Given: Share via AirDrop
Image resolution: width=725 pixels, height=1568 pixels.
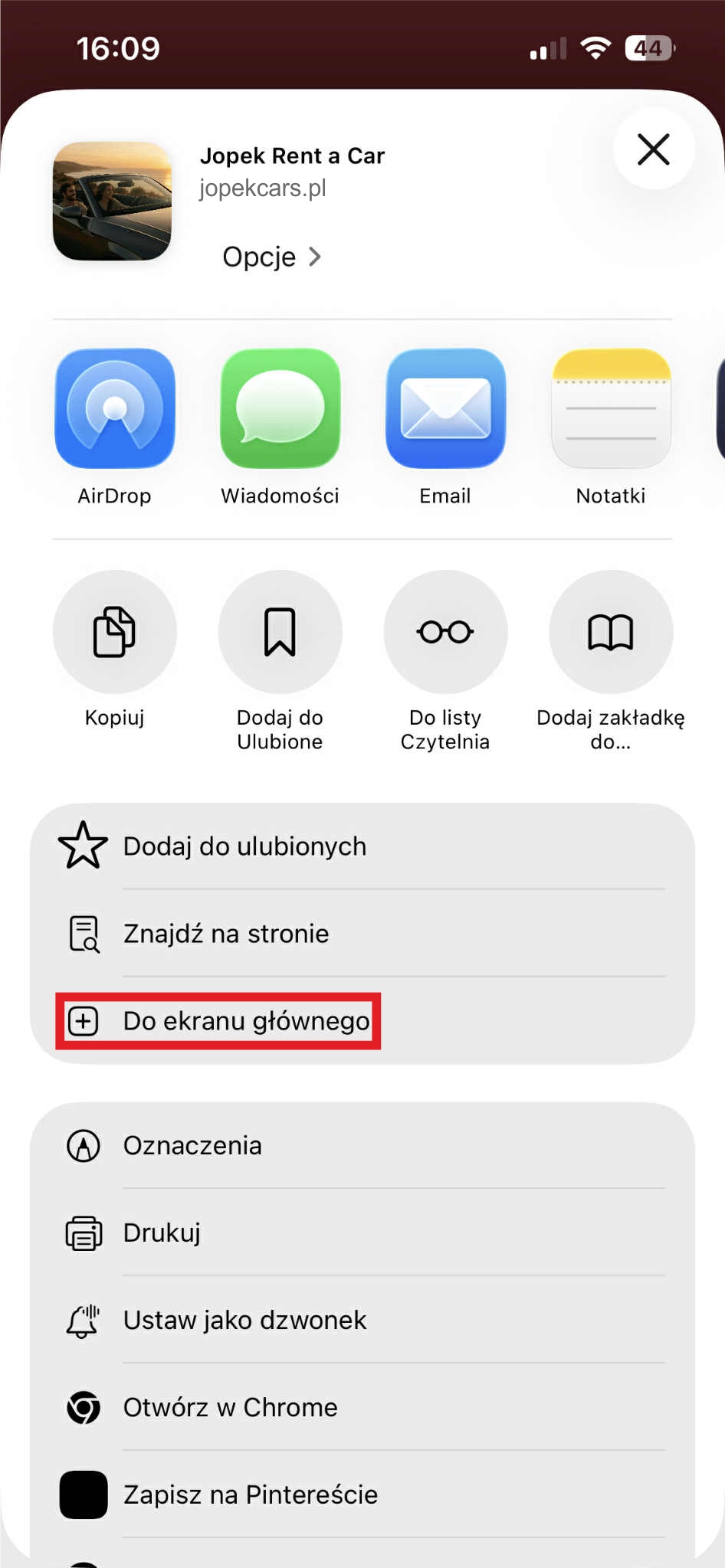Looking at the screenshot, I should pyautogui.click(x=115, y=408).
